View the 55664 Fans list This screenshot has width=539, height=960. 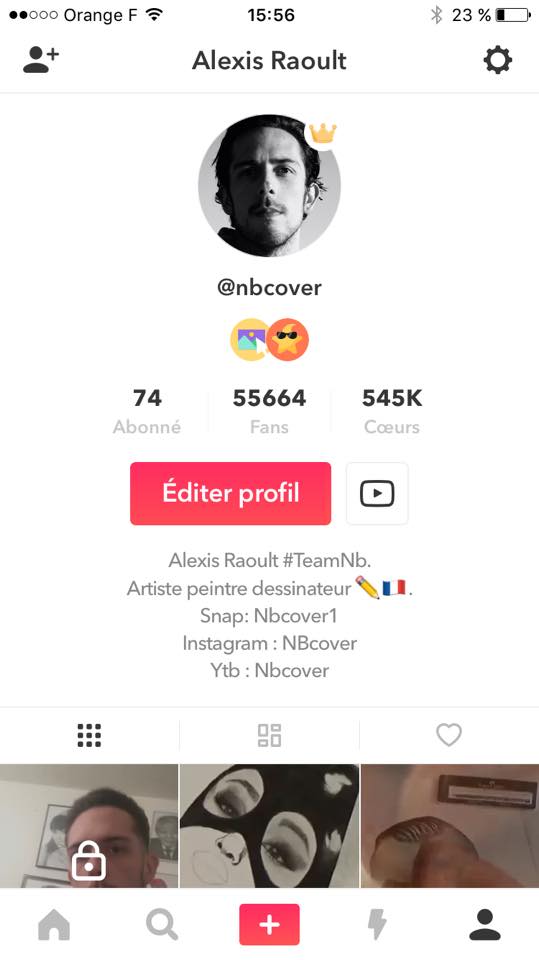(x=270, y=411)
